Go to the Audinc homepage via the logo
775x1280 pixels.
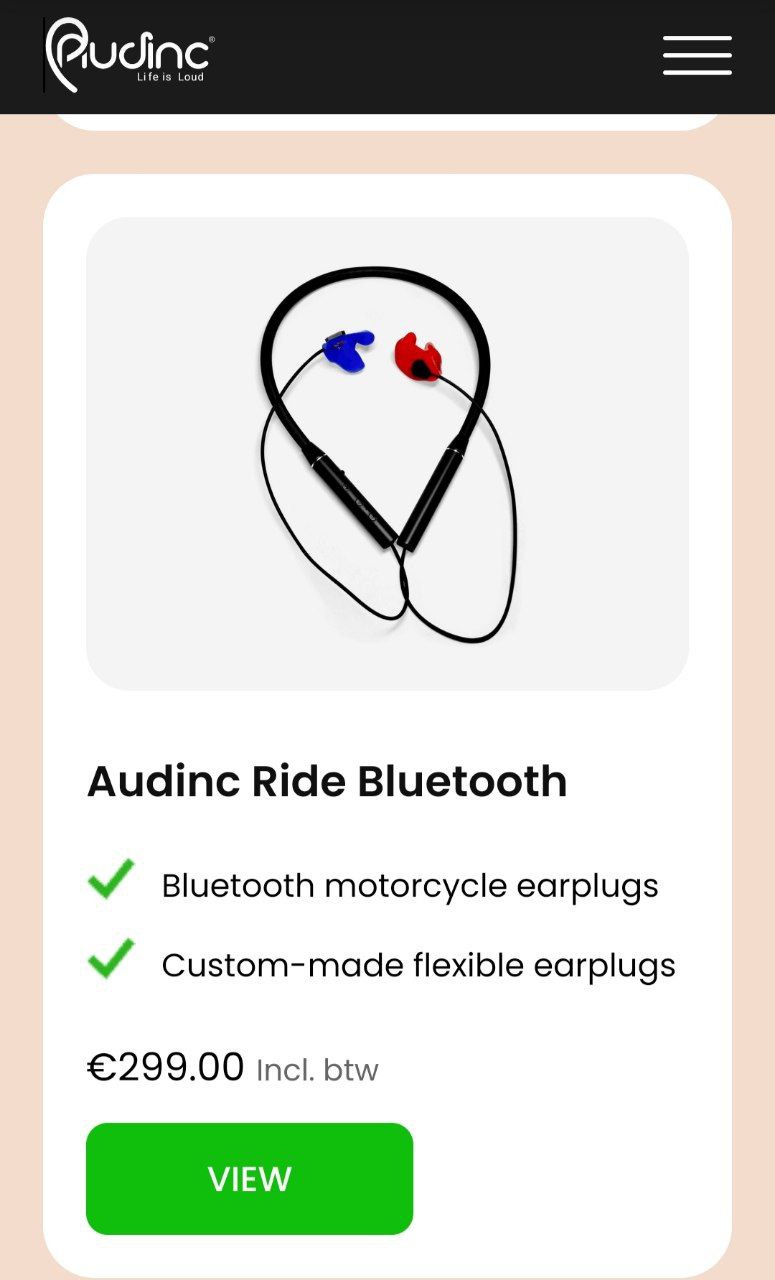click(128, 55)
